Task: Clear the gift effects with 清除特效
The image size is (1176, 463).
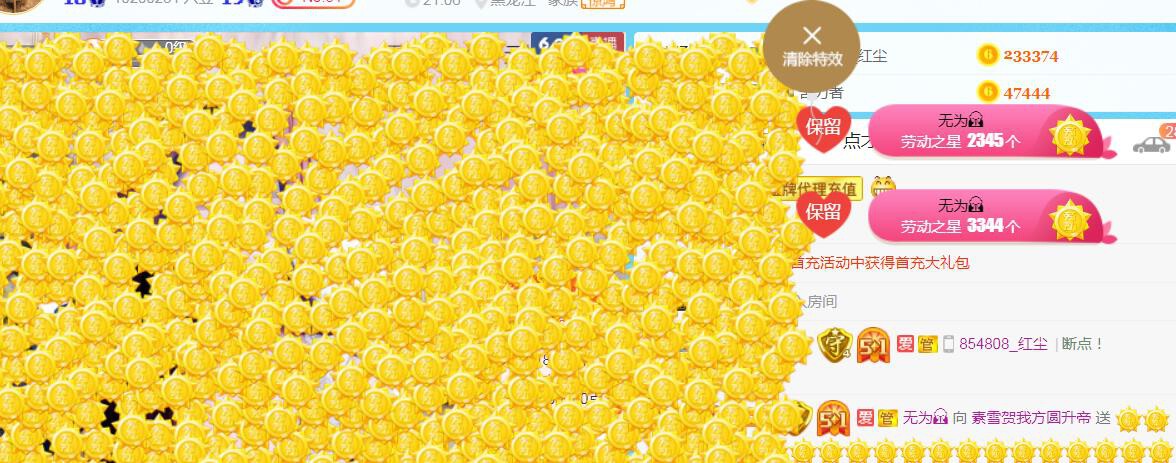Action: [x=811, y=47]
